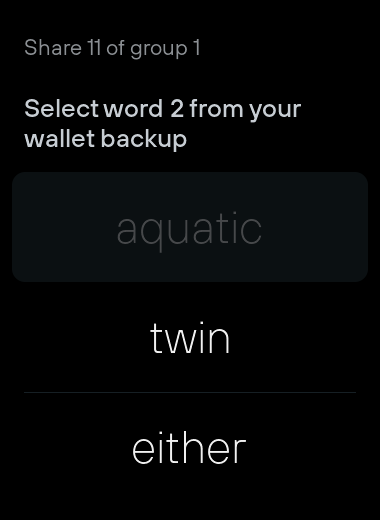The width and height of the screenshot is (380, 520).
Task: Choose the word twin
Action: click(x=190, y=338)
